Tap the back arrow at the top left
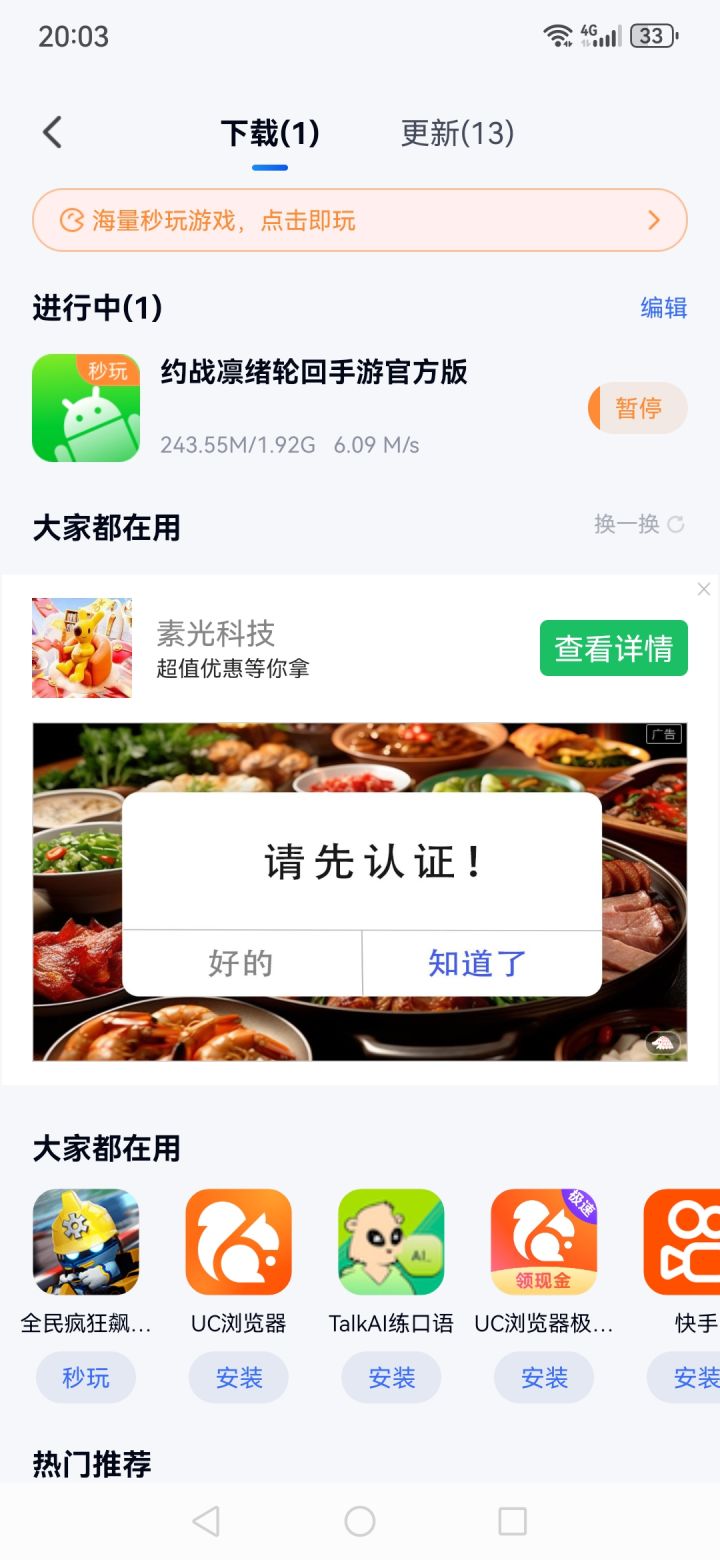This screenshot has height=1560, width=720. [x=52, y=131]
